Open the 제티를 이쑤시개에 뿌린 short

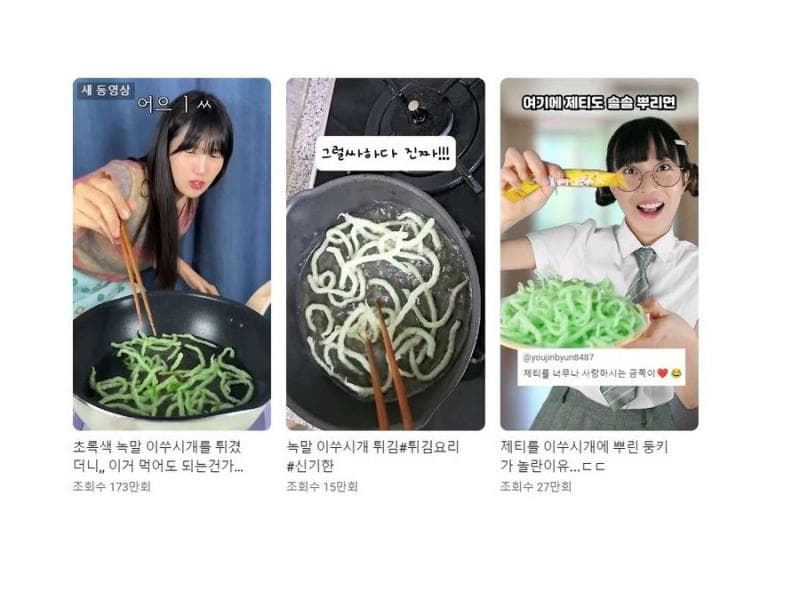point(598,254)
